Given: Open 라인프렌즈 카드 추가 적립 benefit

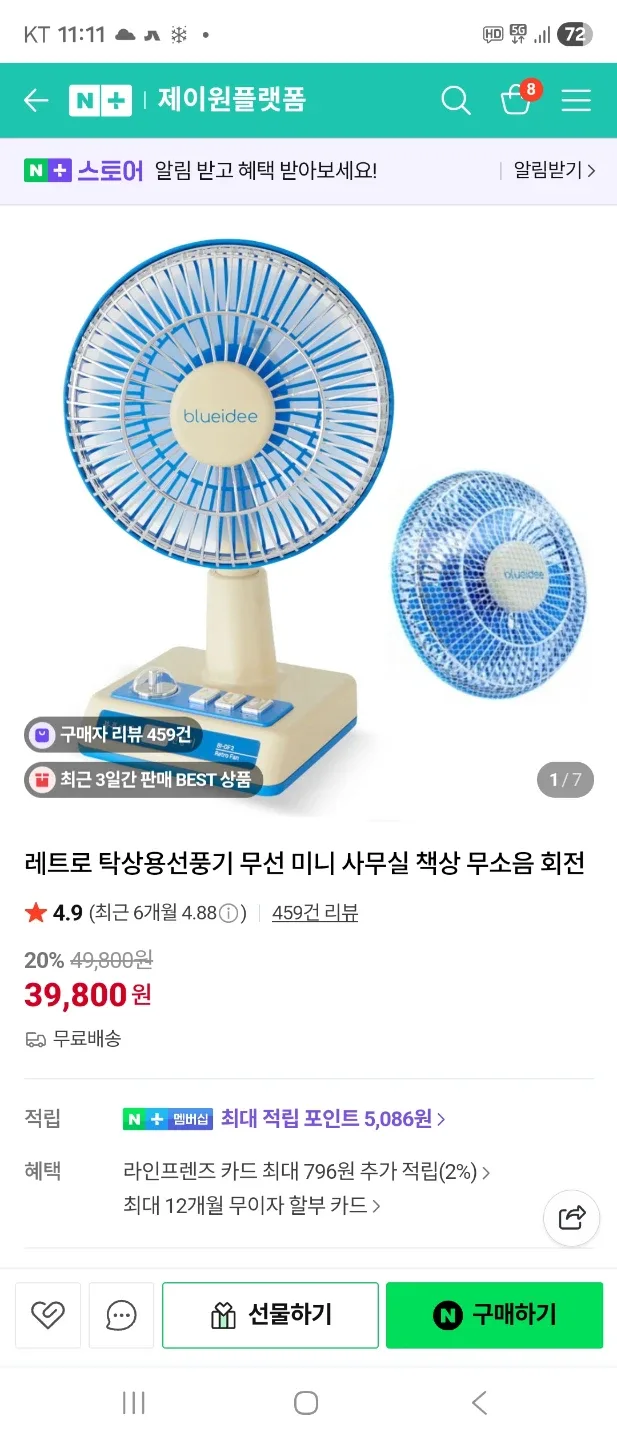Looking at the screenshot, I should 306,1171.
